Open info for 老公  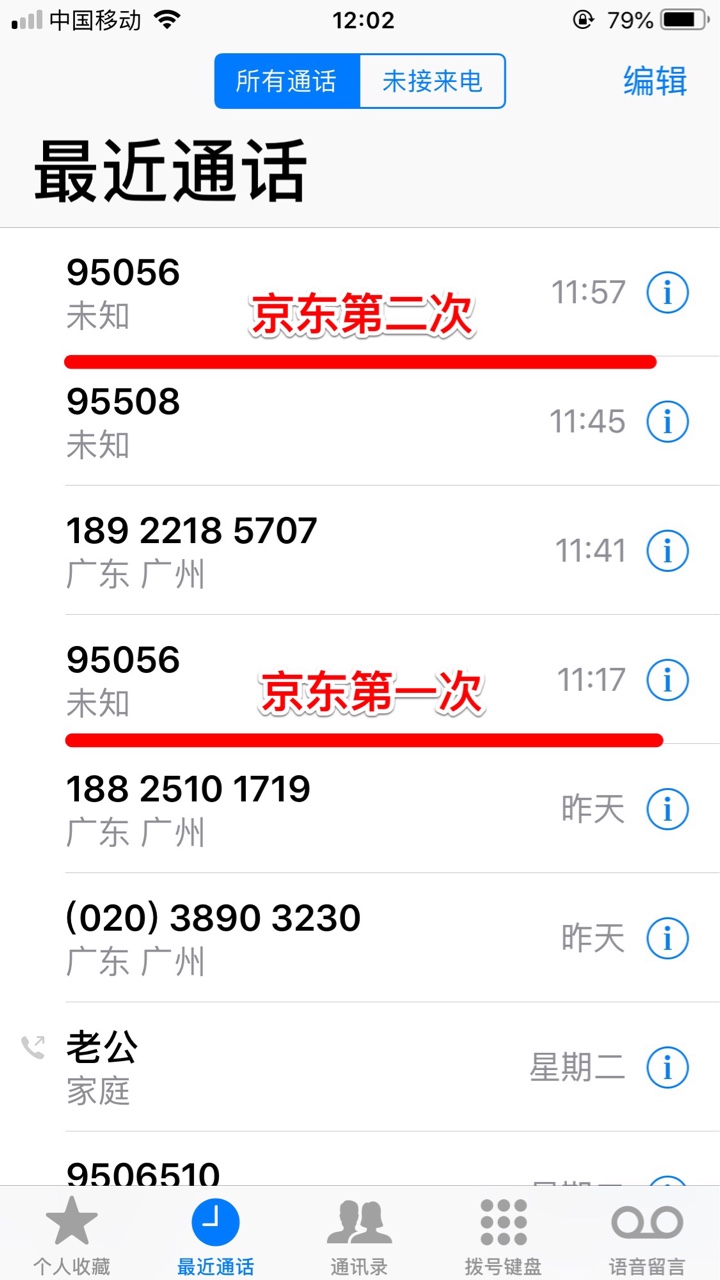click(x=667, y=1067)
